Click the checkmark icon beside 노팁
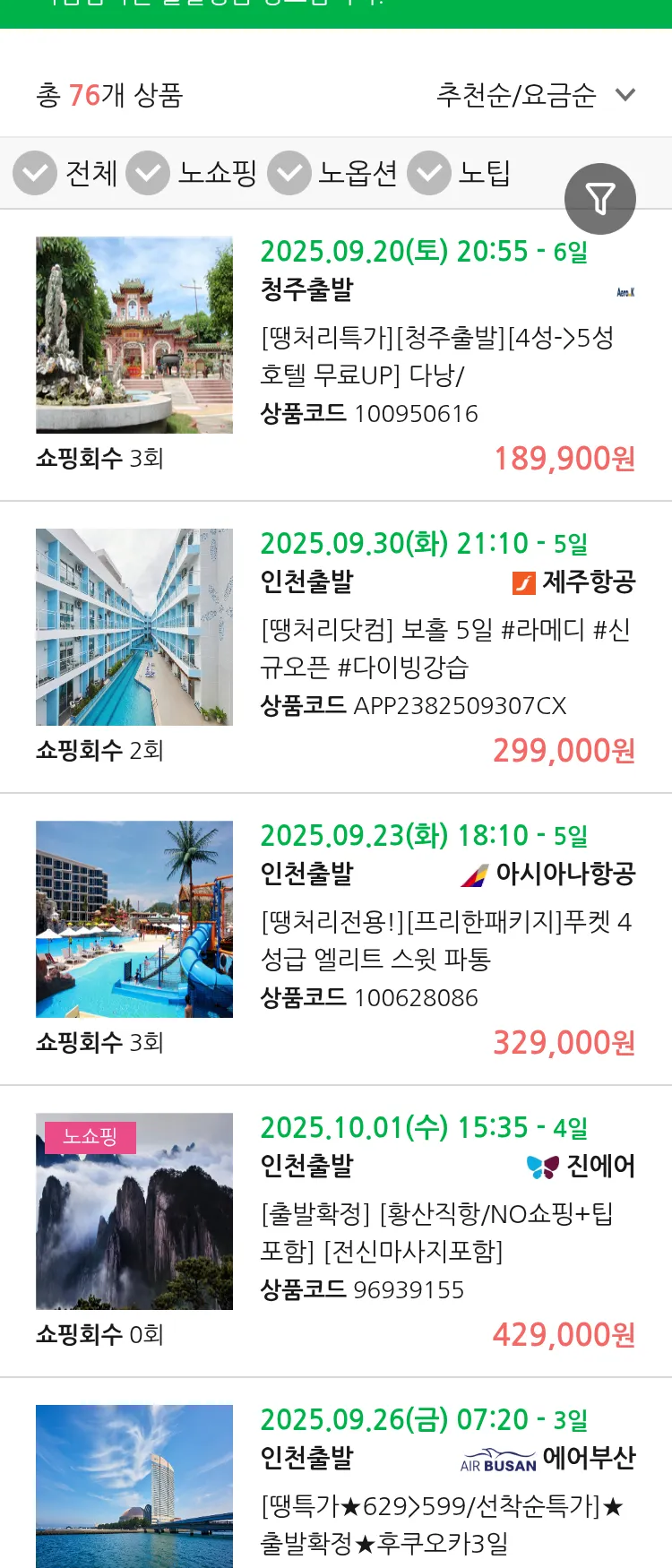The width and height of the screenshot is (672, 1568). pos(429,173)
